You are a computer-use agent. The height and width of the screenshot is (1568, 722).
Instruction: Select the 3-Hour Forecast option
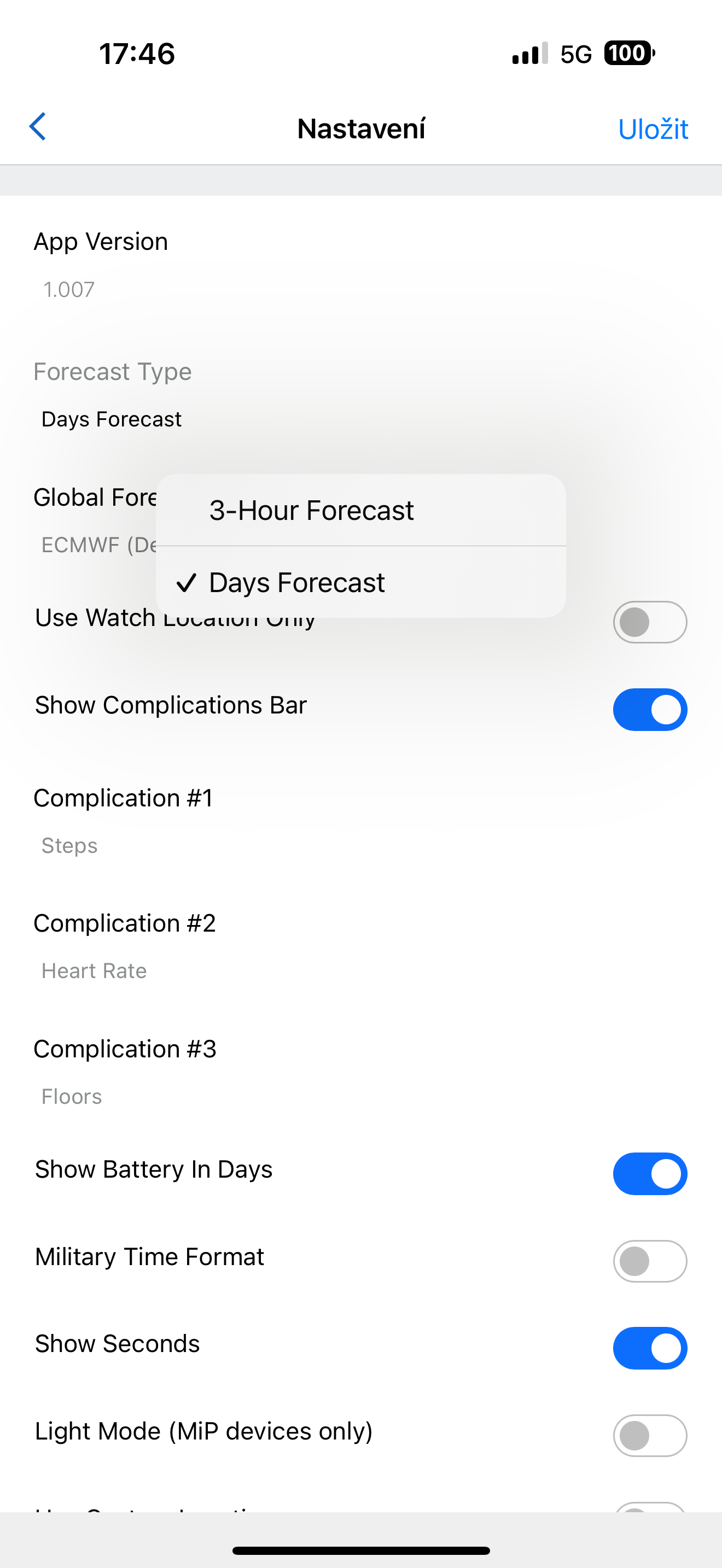pos(361,510)
